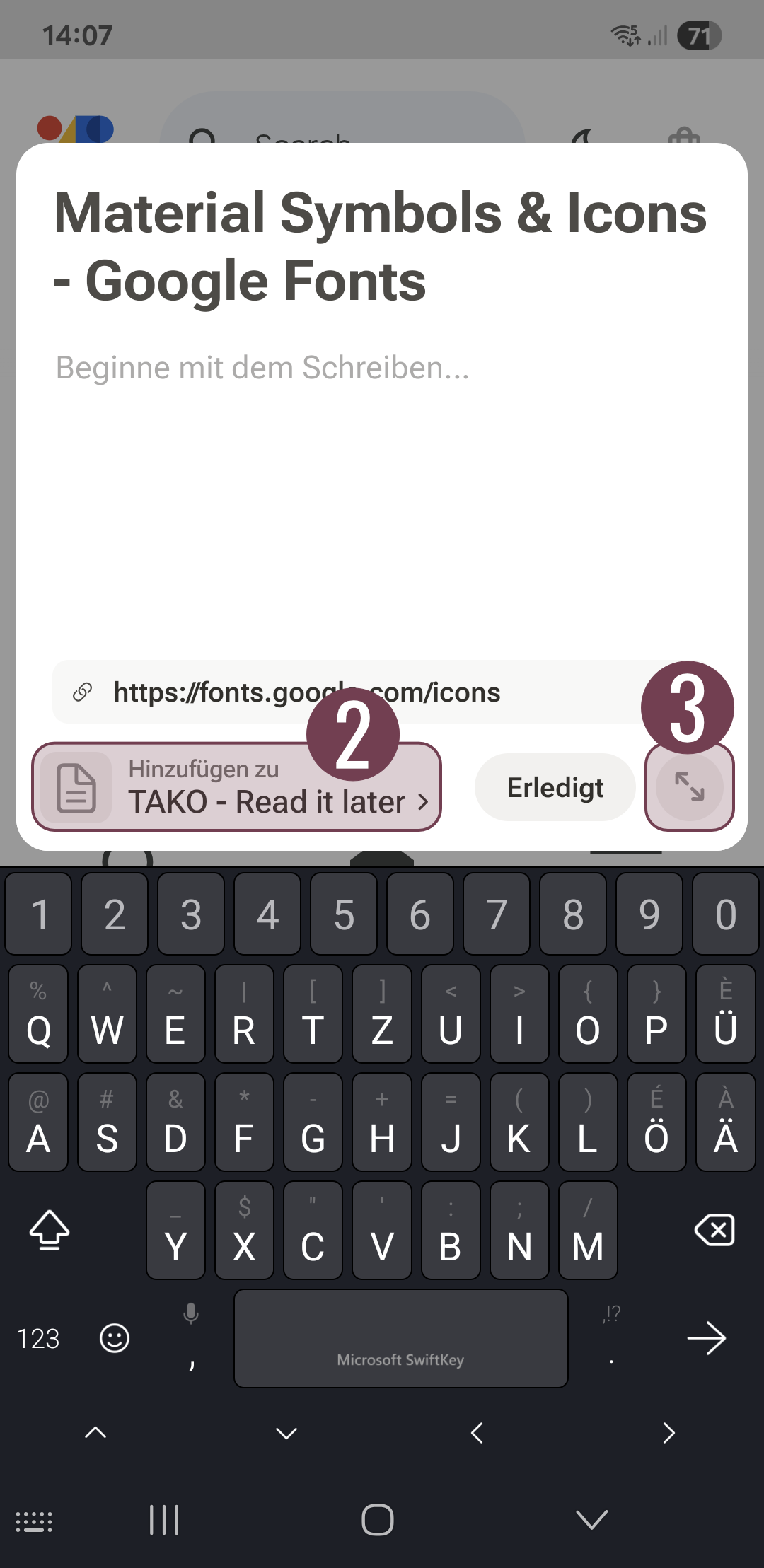The height and width of the screenshot is (1568, 764).
Task: Tap the up chevron on the SwiftKey arrow row
Action: point(94,1433)
